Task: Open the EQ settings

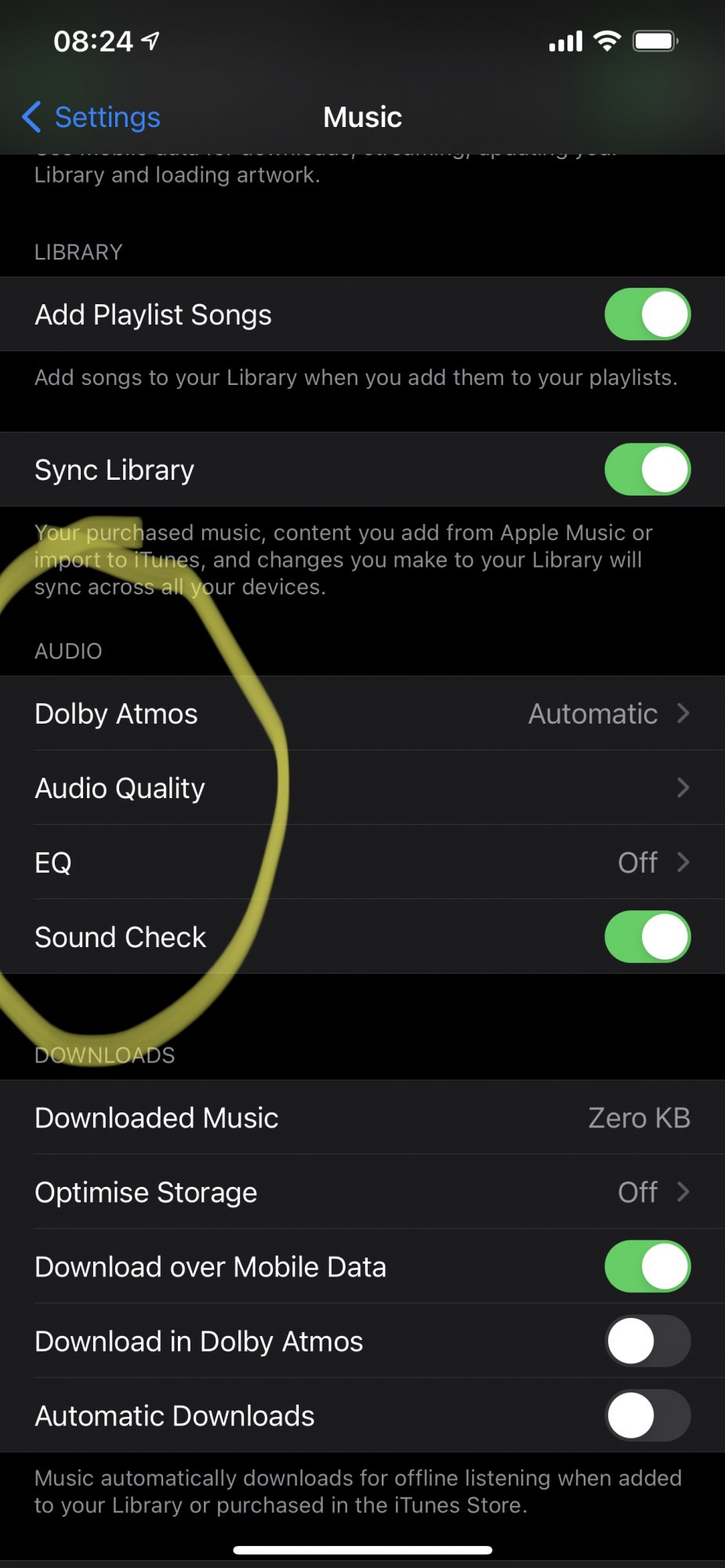Action: coord(362,862)
